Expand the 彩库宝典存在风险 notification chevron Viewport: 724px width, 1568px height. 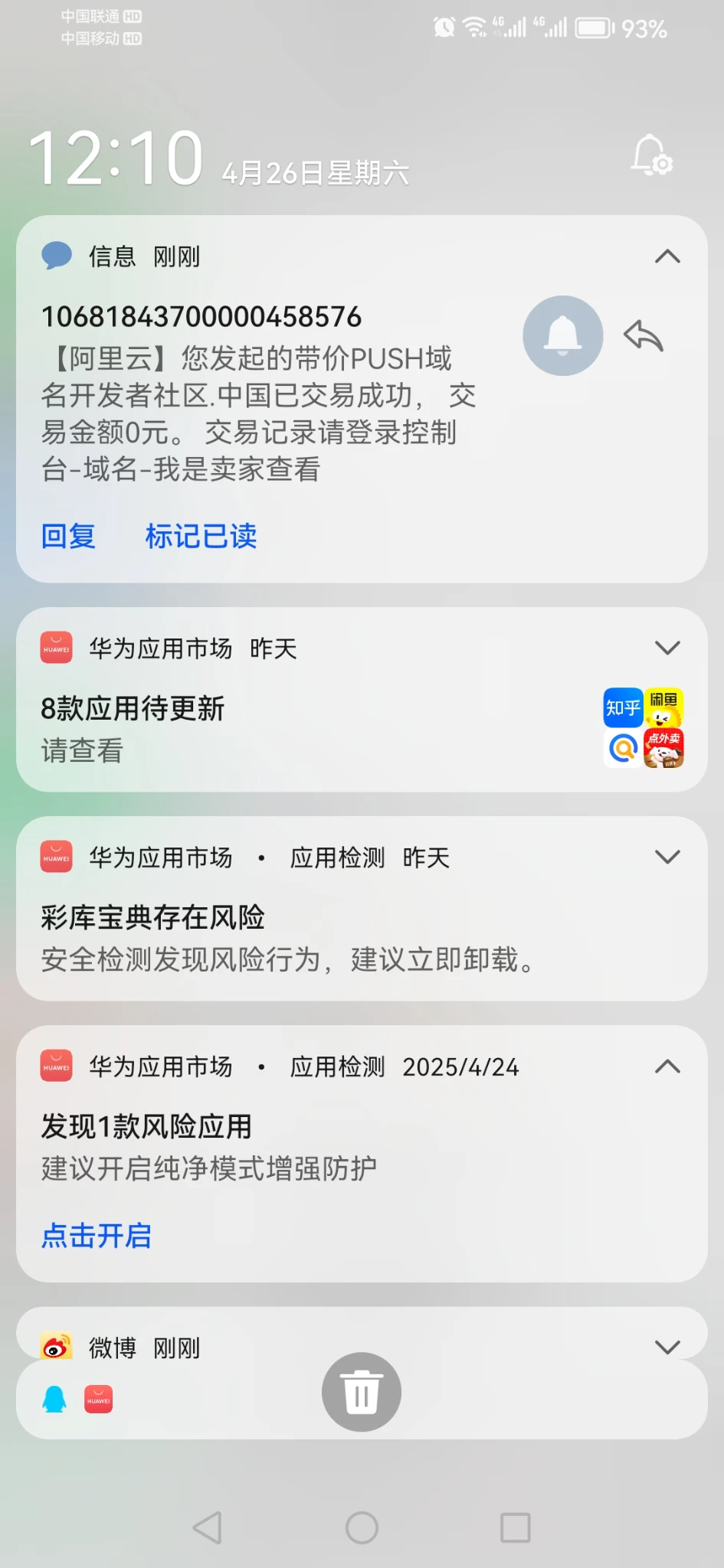tap(667, 857)
